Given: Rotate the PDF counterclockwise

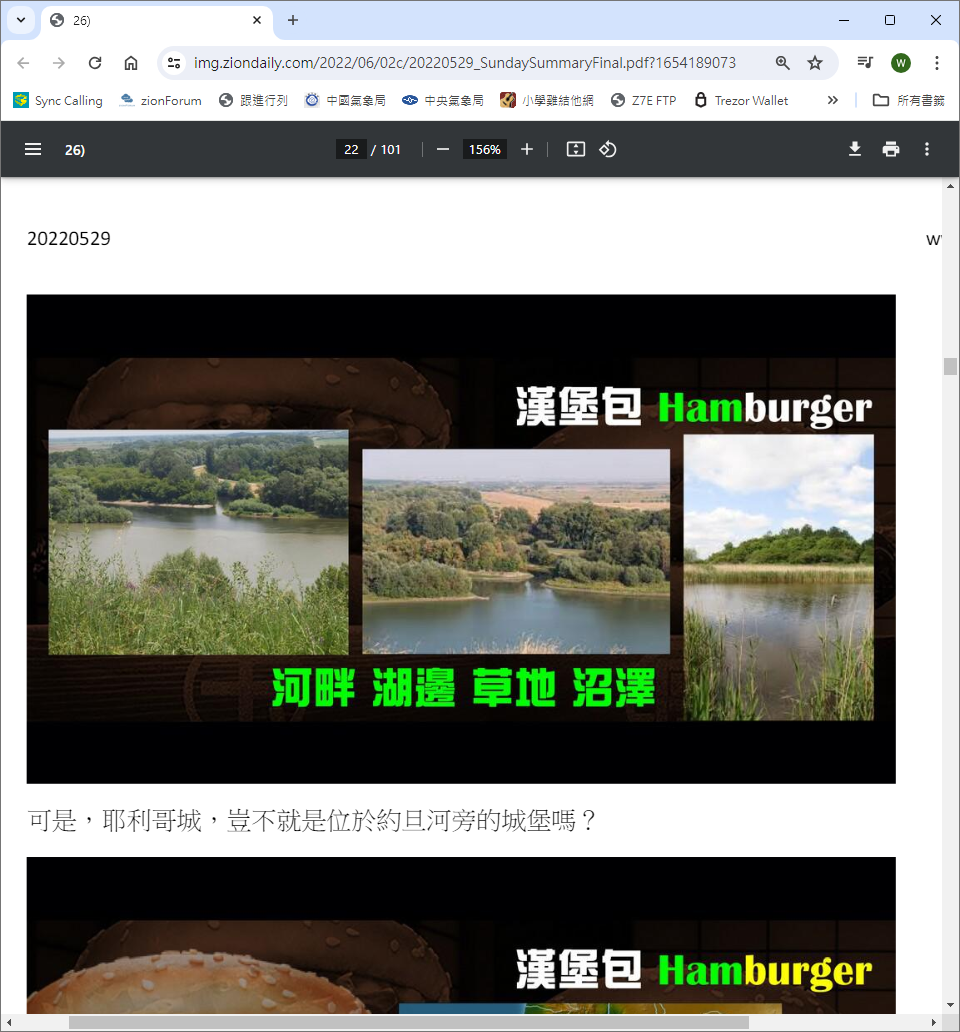Looking at the screenshot, I should [607, 149].
